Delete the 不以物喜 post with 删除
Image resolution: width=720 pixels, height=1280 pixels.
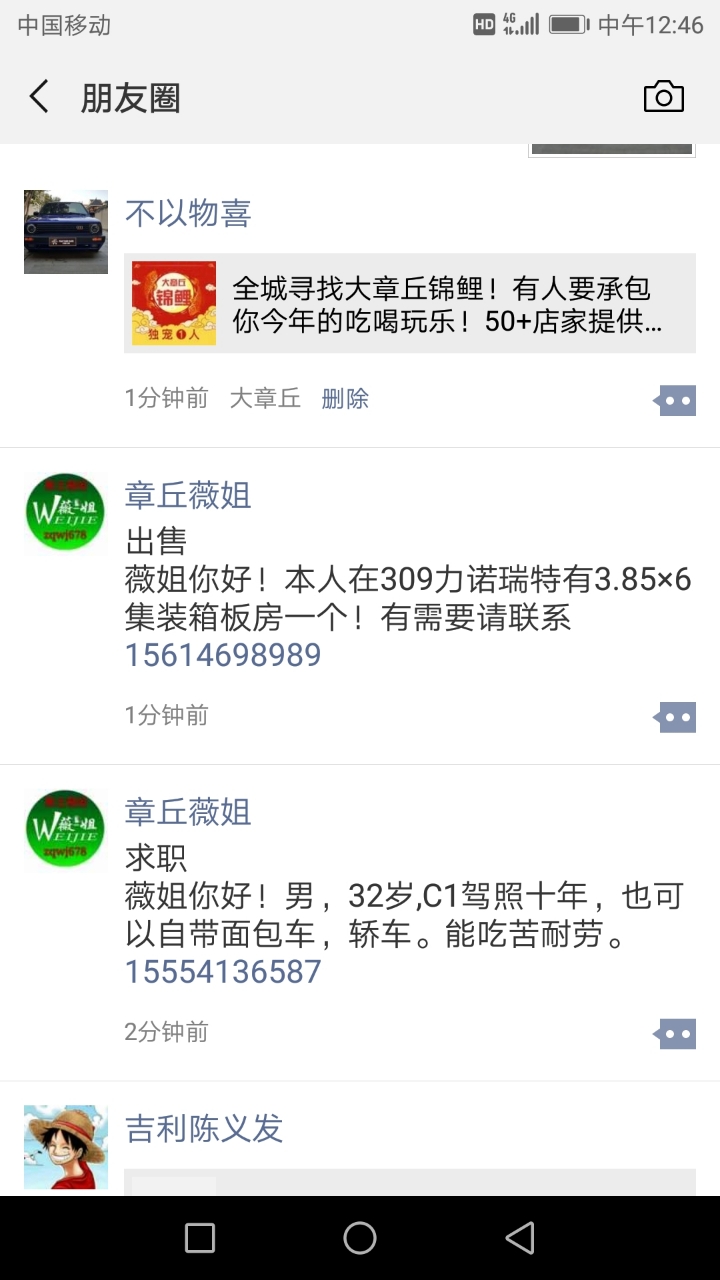point(345,398)
